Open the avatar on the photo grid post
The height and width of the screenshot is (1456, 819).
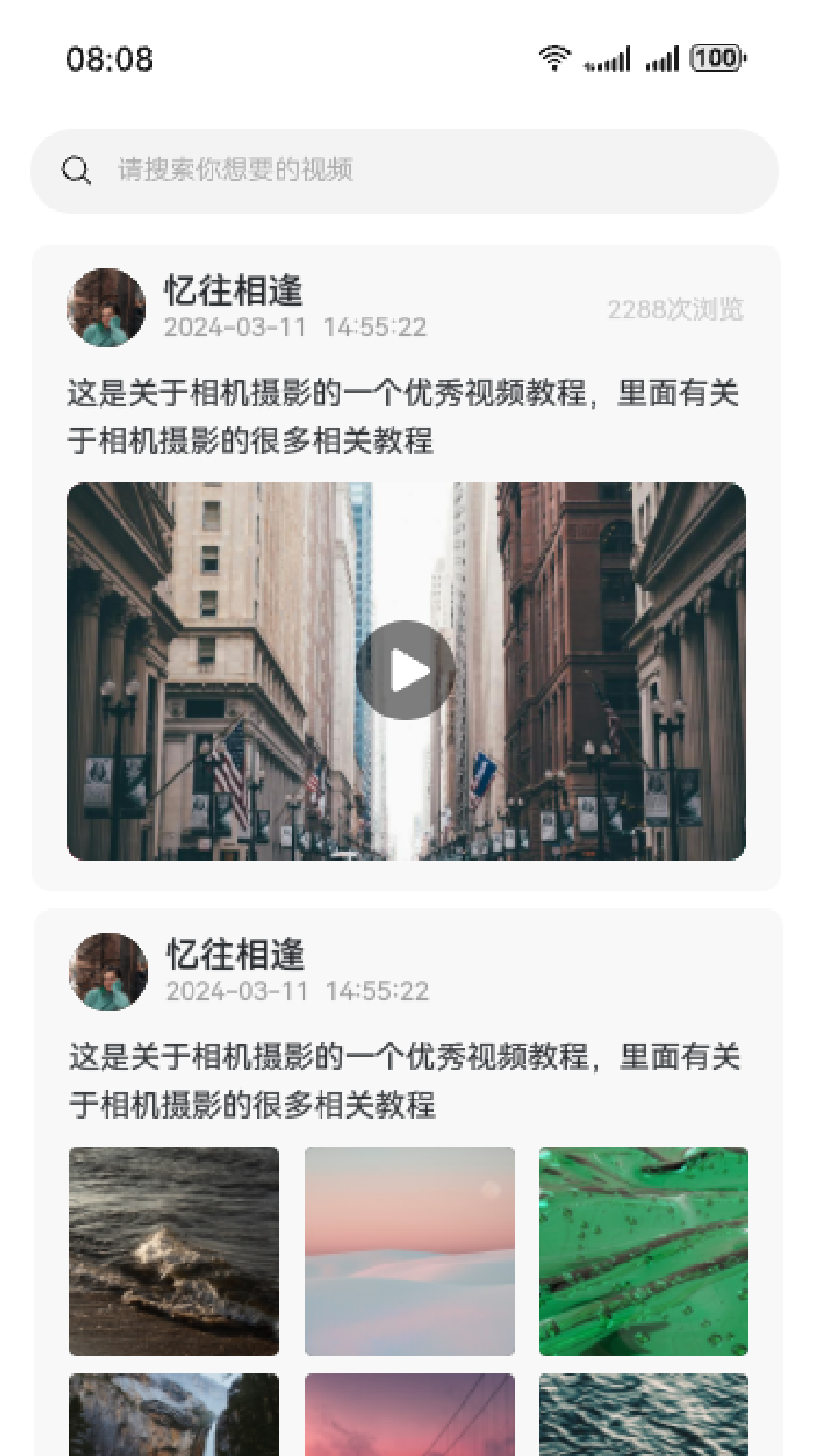(108, 971)
